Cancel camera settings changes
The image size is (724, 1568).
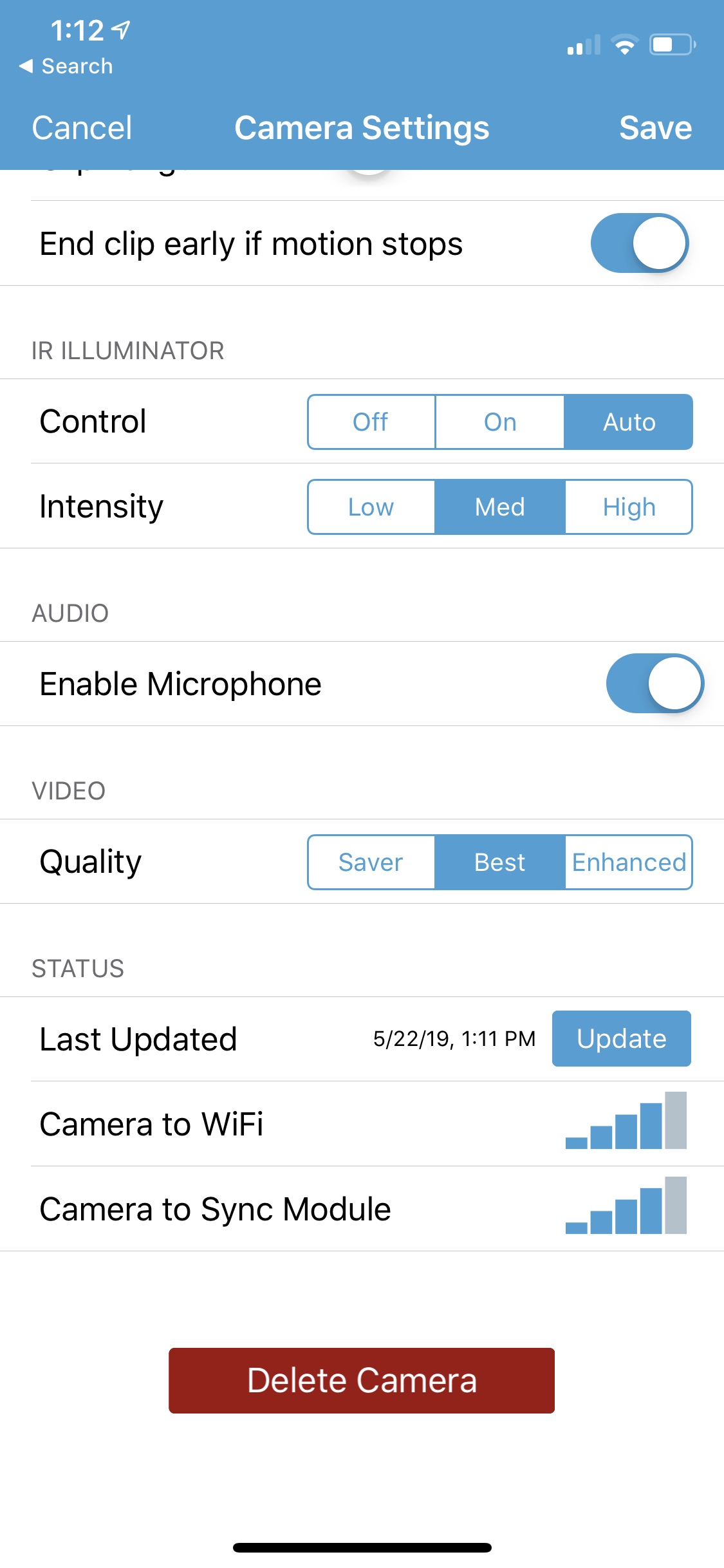coord(82,128)
